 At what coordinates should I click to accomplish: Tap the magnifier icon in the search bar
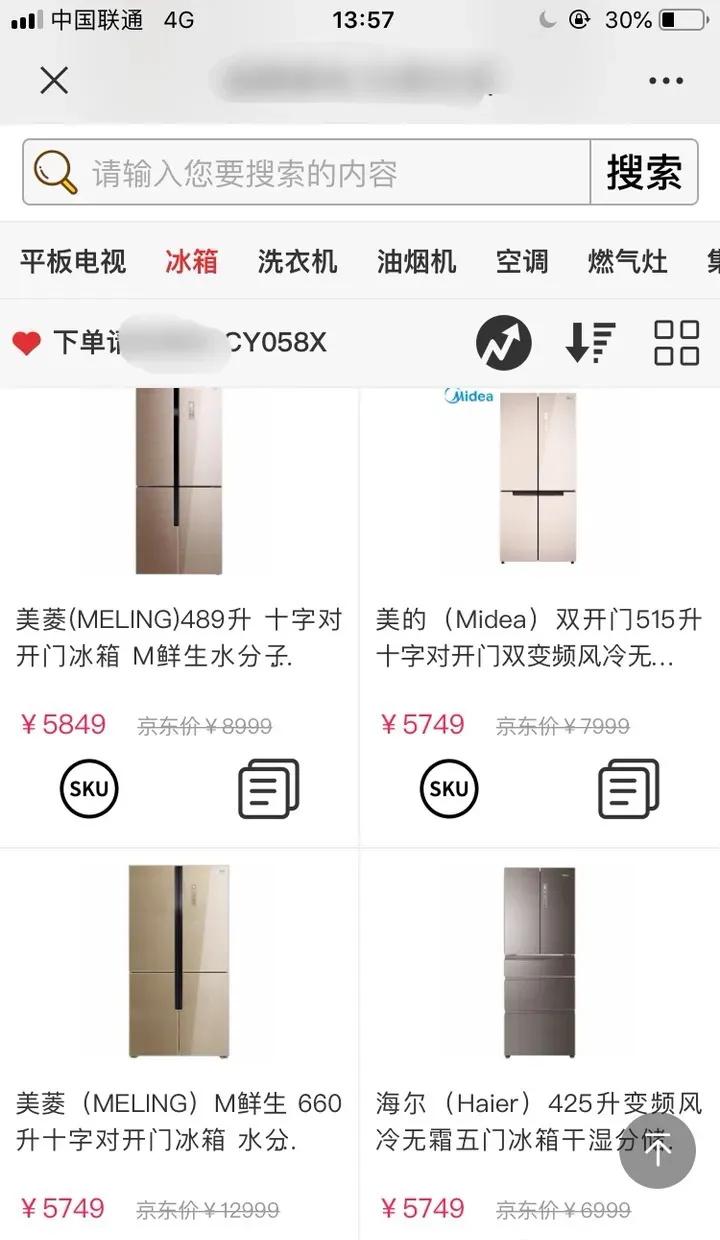click(57, 171)
